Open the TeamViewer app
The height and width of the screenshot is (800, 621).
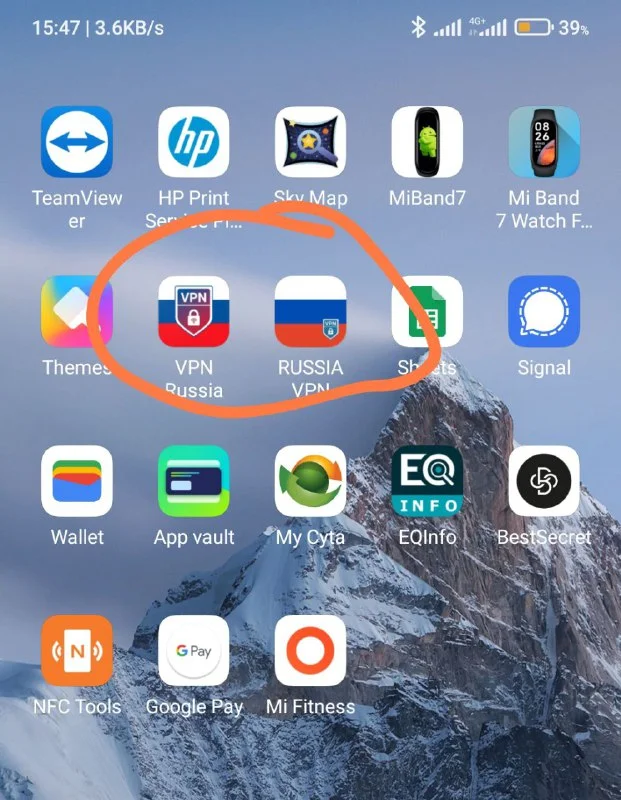(77, 142)
